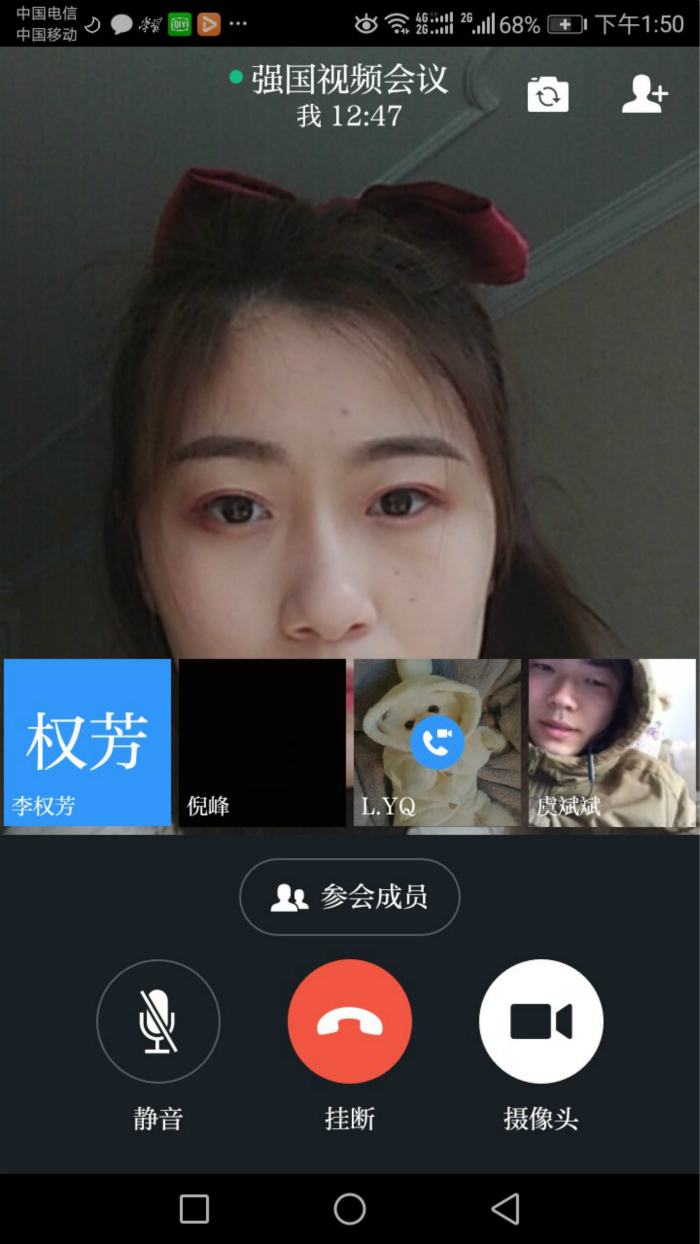700x1244 pixels.
Task: Go back using the system back button
Action: coord(506,1209)
